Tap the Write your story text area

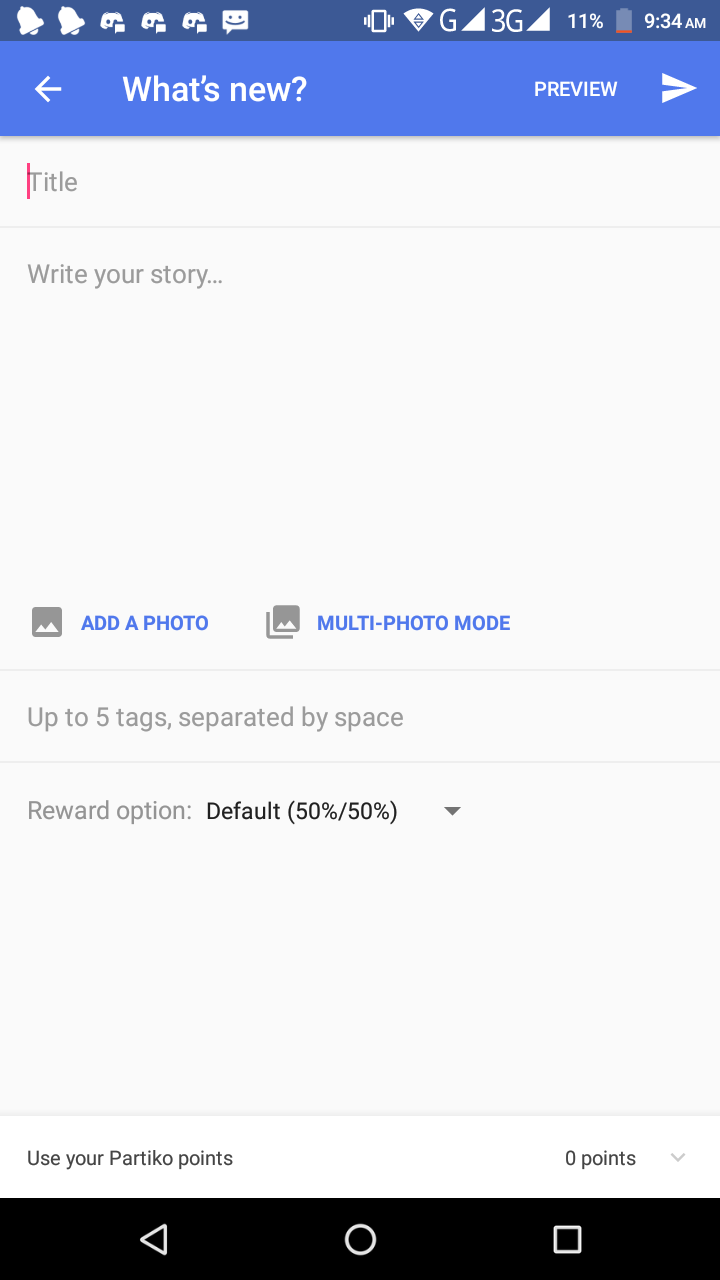point(360,400)
